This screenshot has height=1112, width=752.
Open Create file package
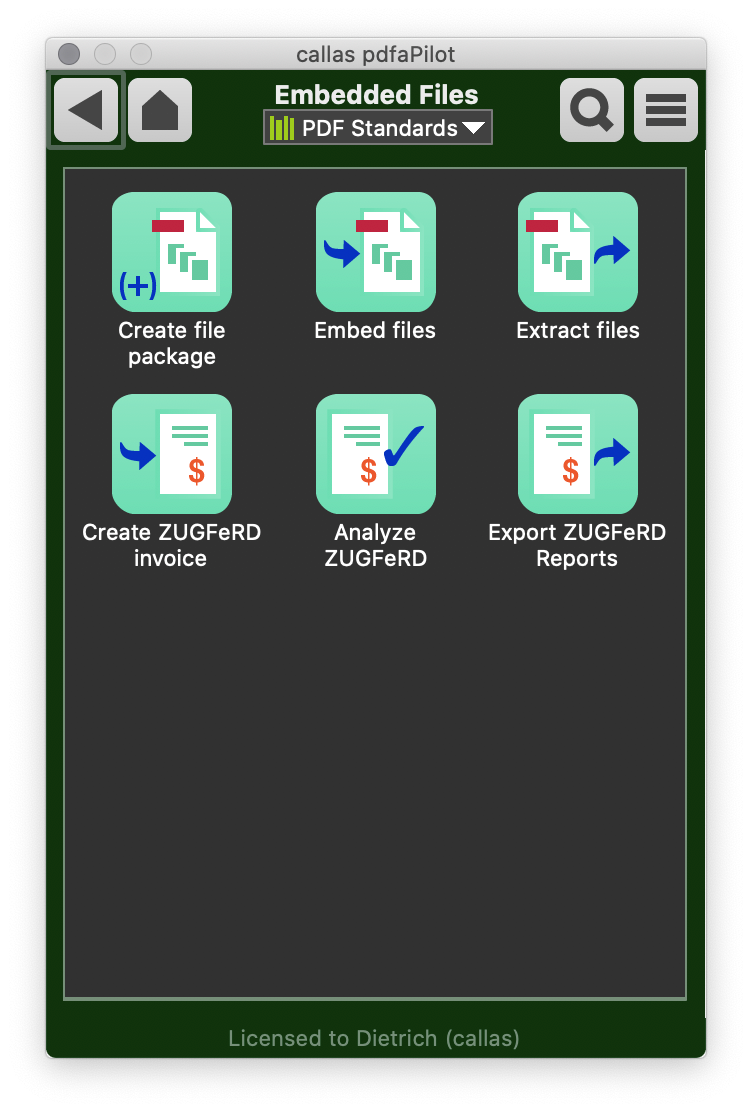[172, 252]
